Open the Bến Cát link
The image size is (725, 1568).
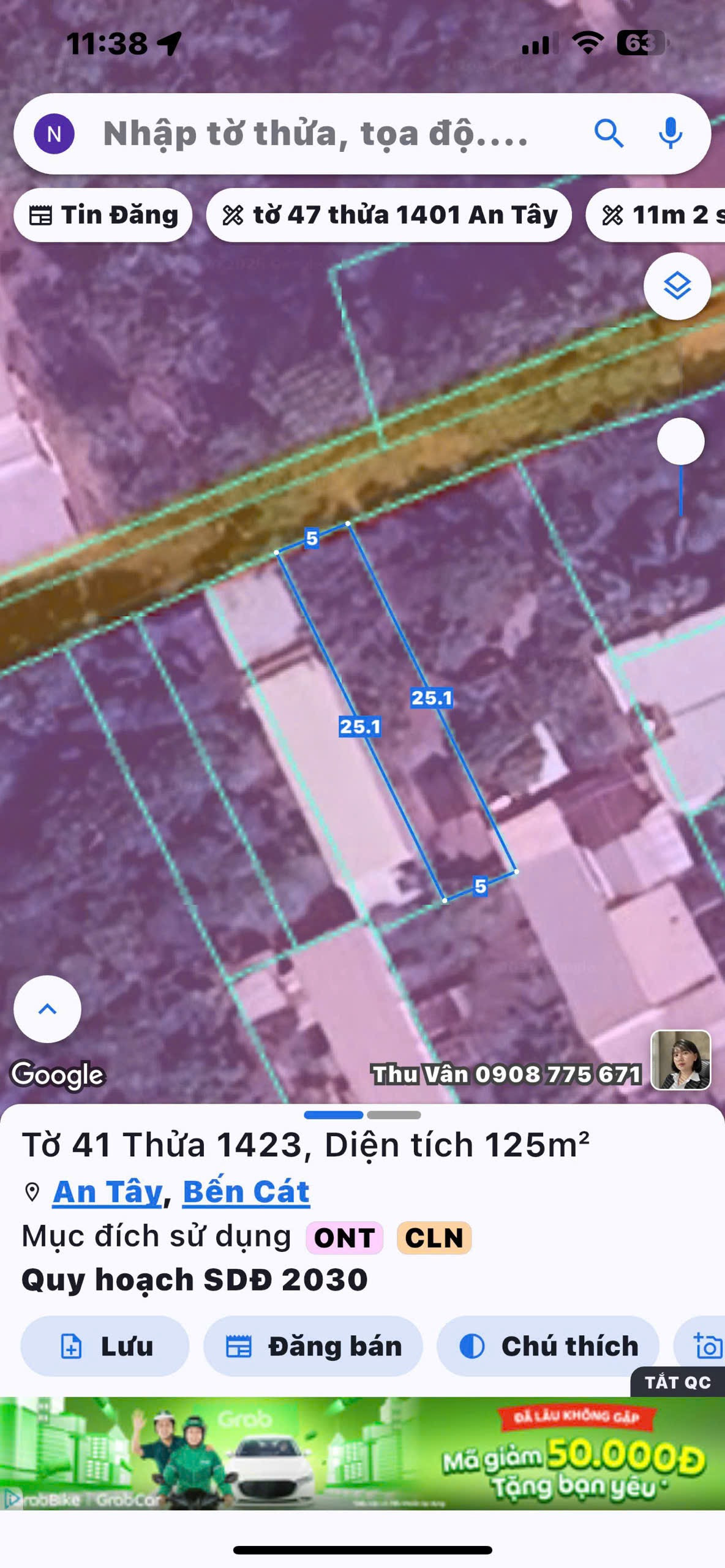tap(246, 1192)
